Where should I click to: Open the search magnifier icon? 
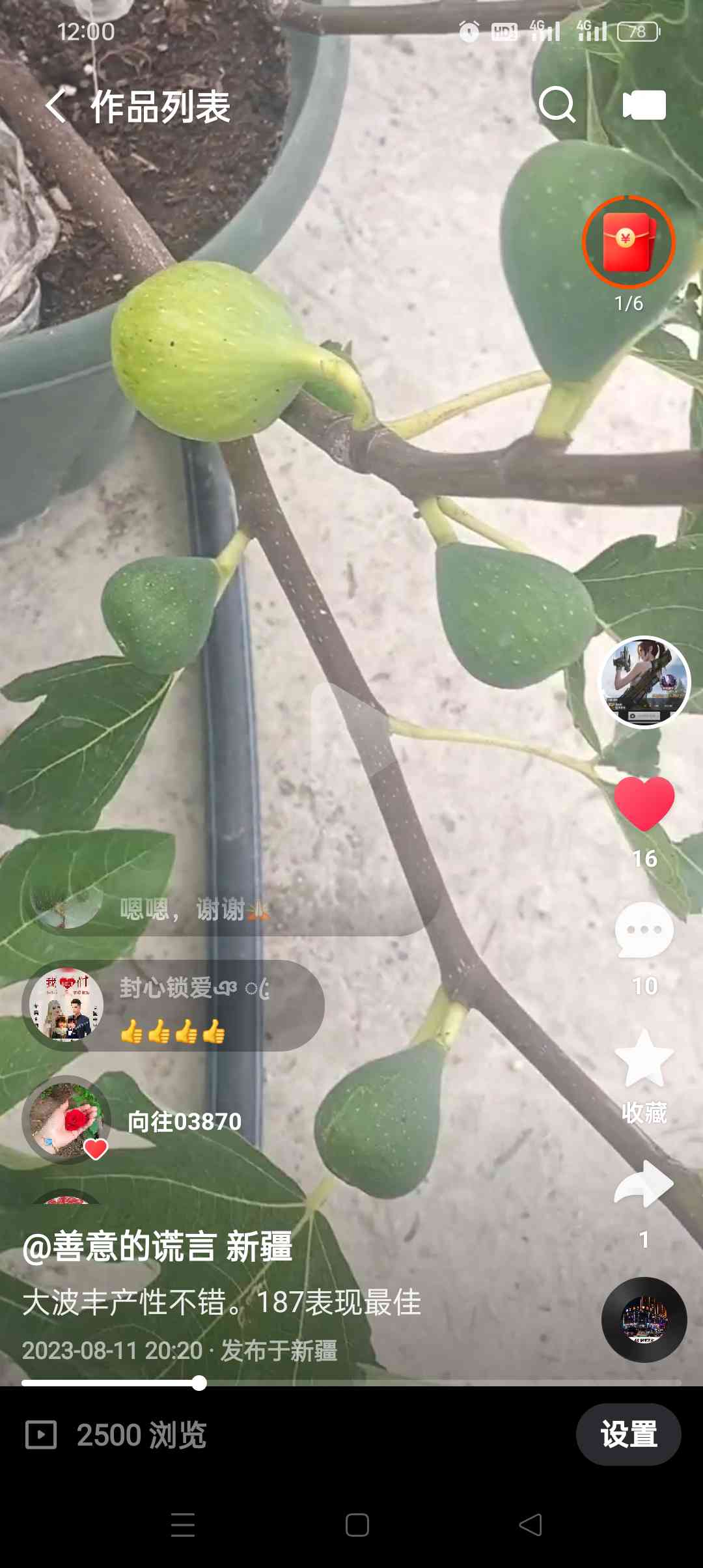[557, 105]
